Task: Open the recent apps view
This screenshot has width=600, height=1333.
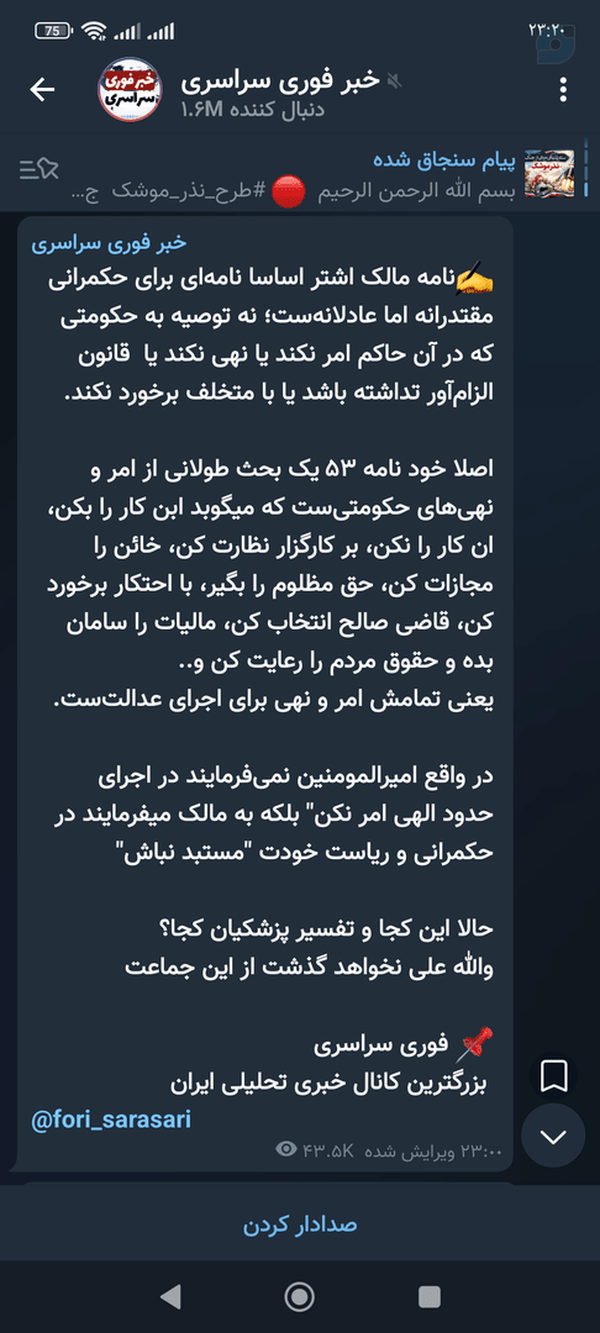Action: click(429, 1297)
